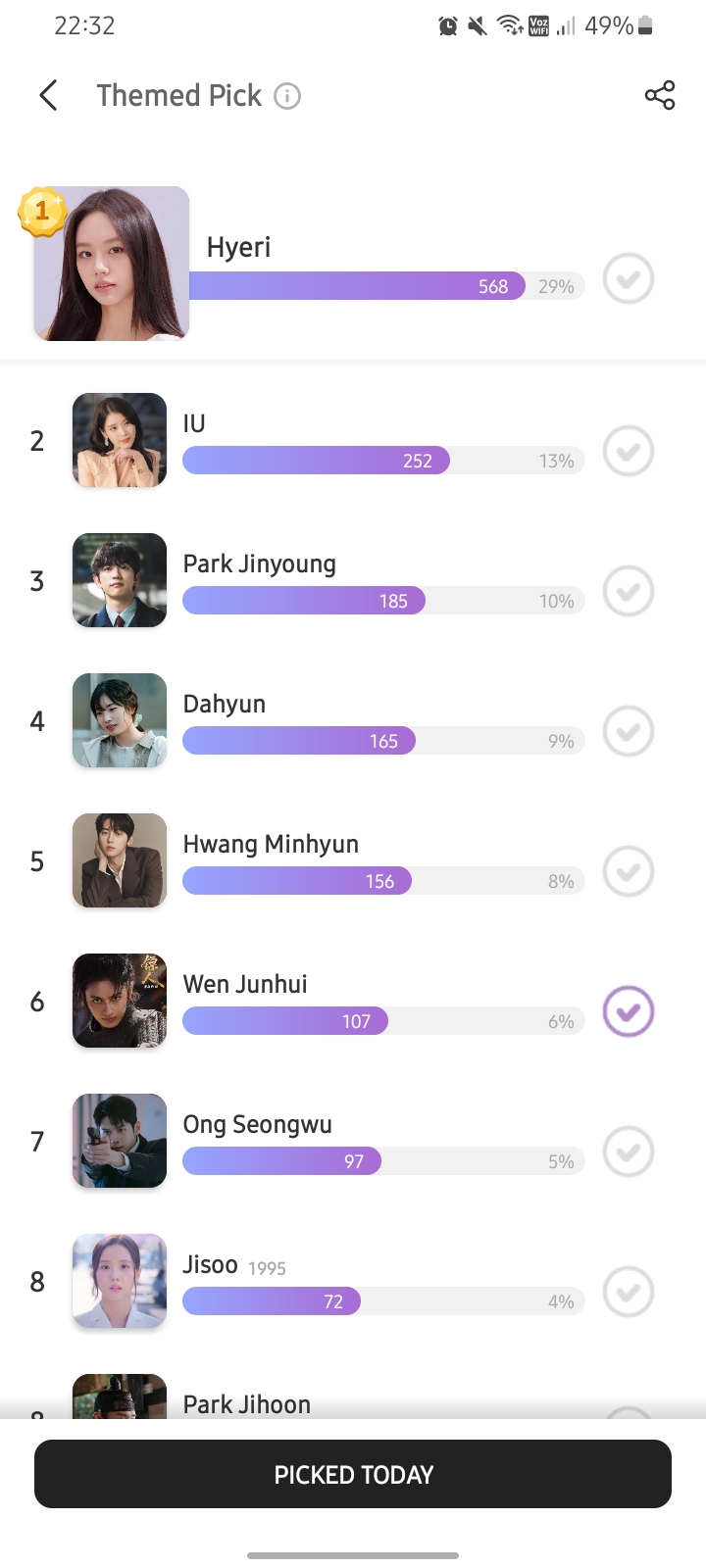This screenshot has height=1568, width=706.
Task: Tap the back arrow to leave Themed Pick
Action: tap(47, 95)
